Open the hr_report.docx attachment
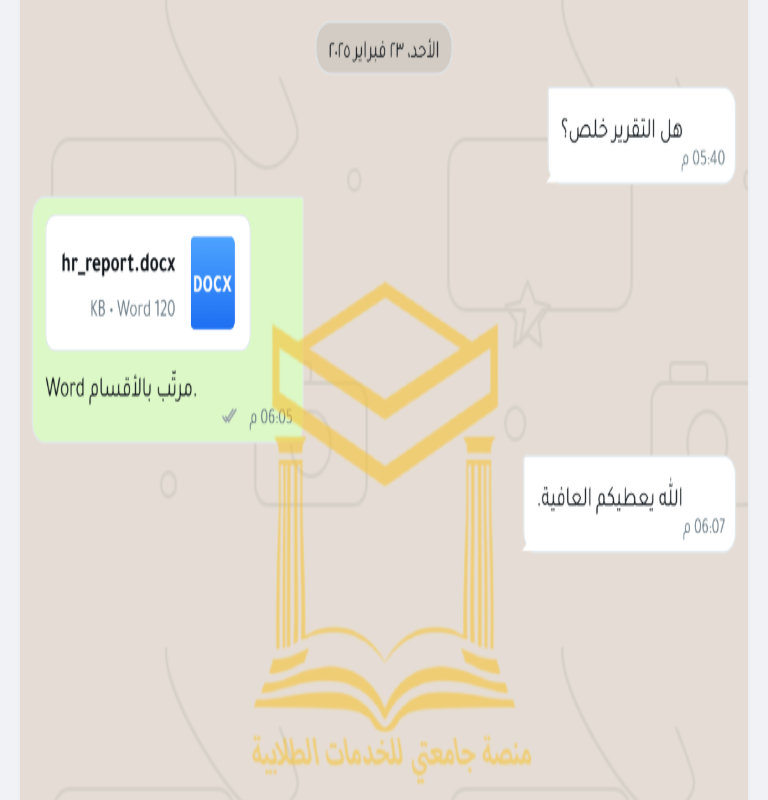 (148, 283)
